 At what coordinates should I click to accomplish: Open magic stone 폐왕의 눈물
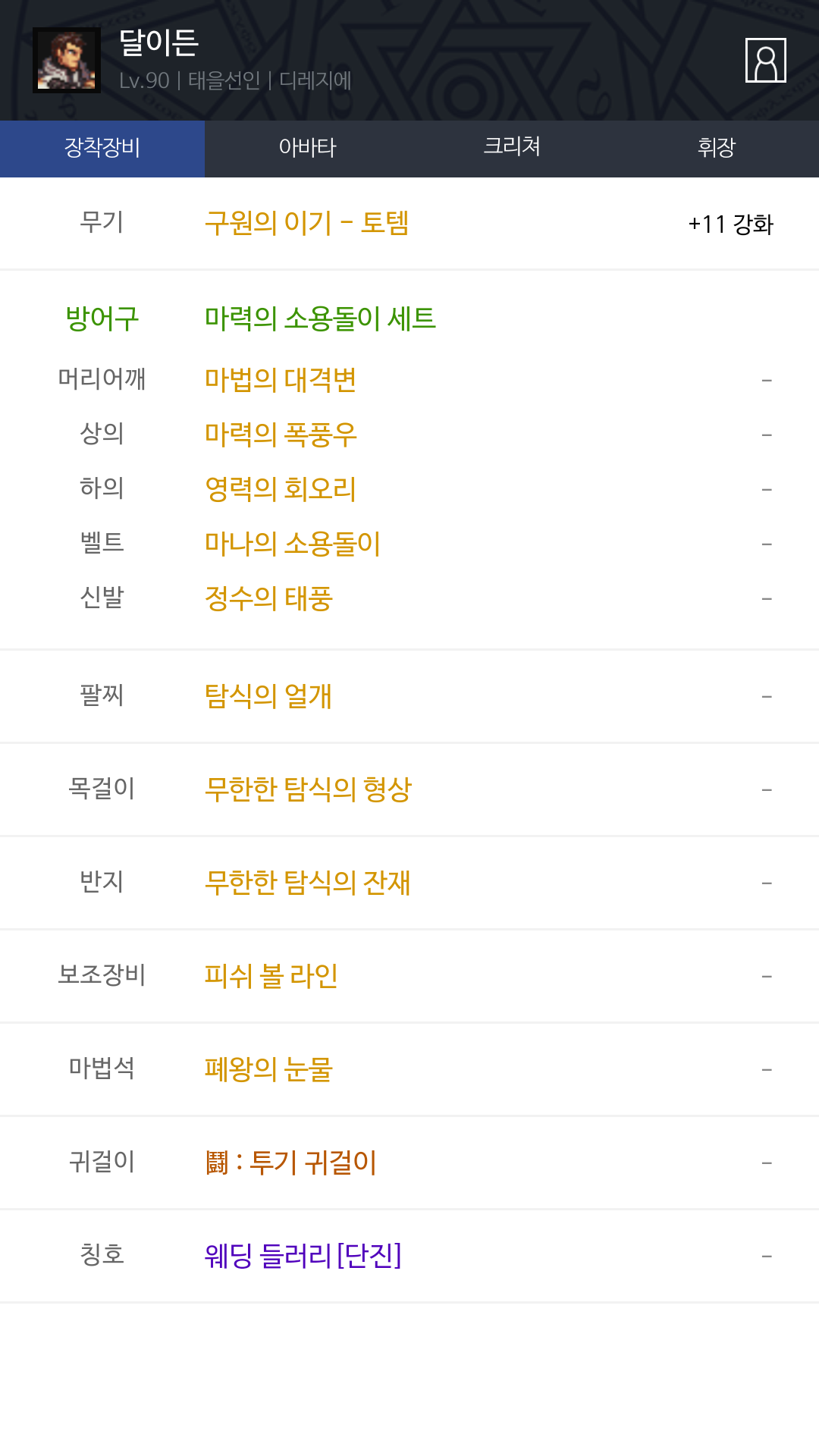pyautogui.click(x=268, y=1069)
